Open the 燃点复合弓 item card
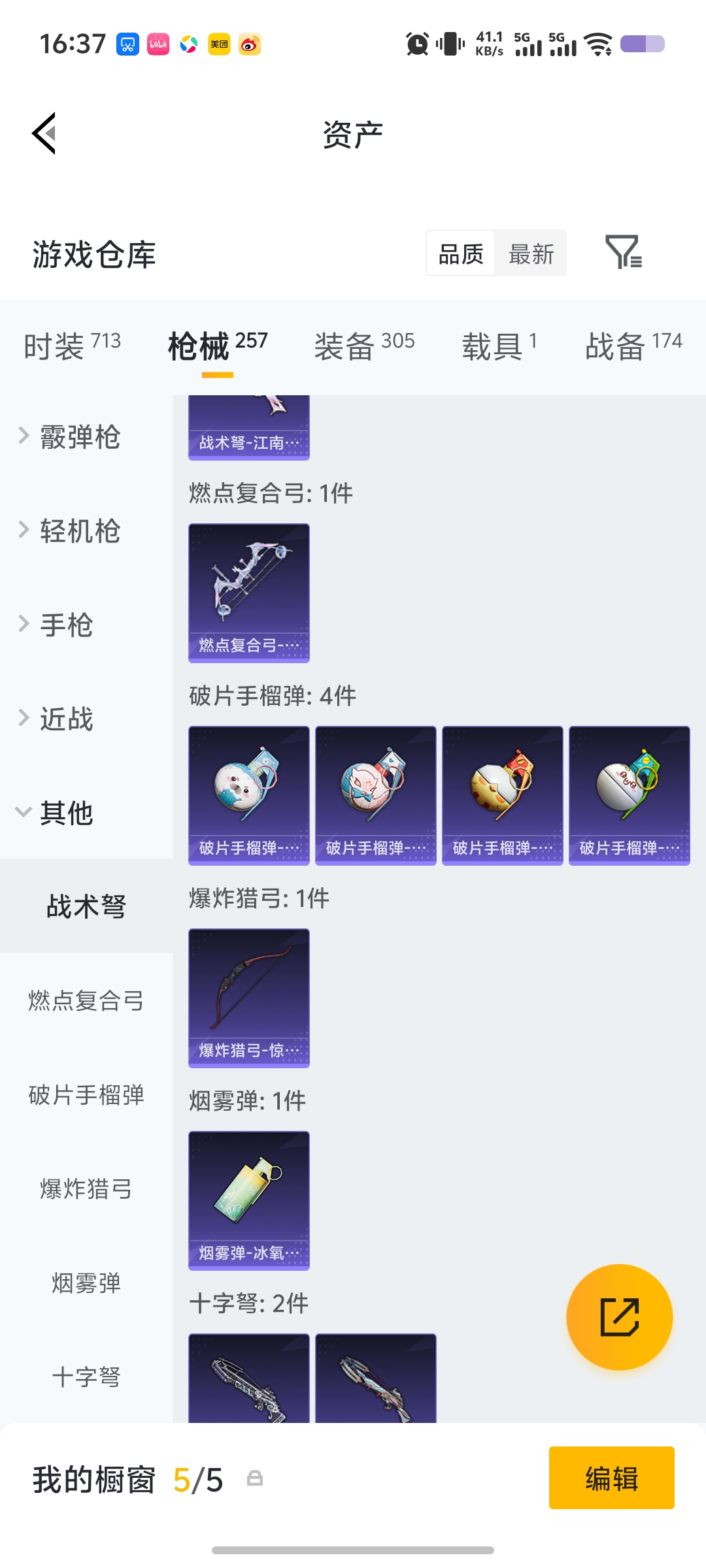Image resolution: width=706 pixels, height=1568 pixels. [x=248, y=593]
